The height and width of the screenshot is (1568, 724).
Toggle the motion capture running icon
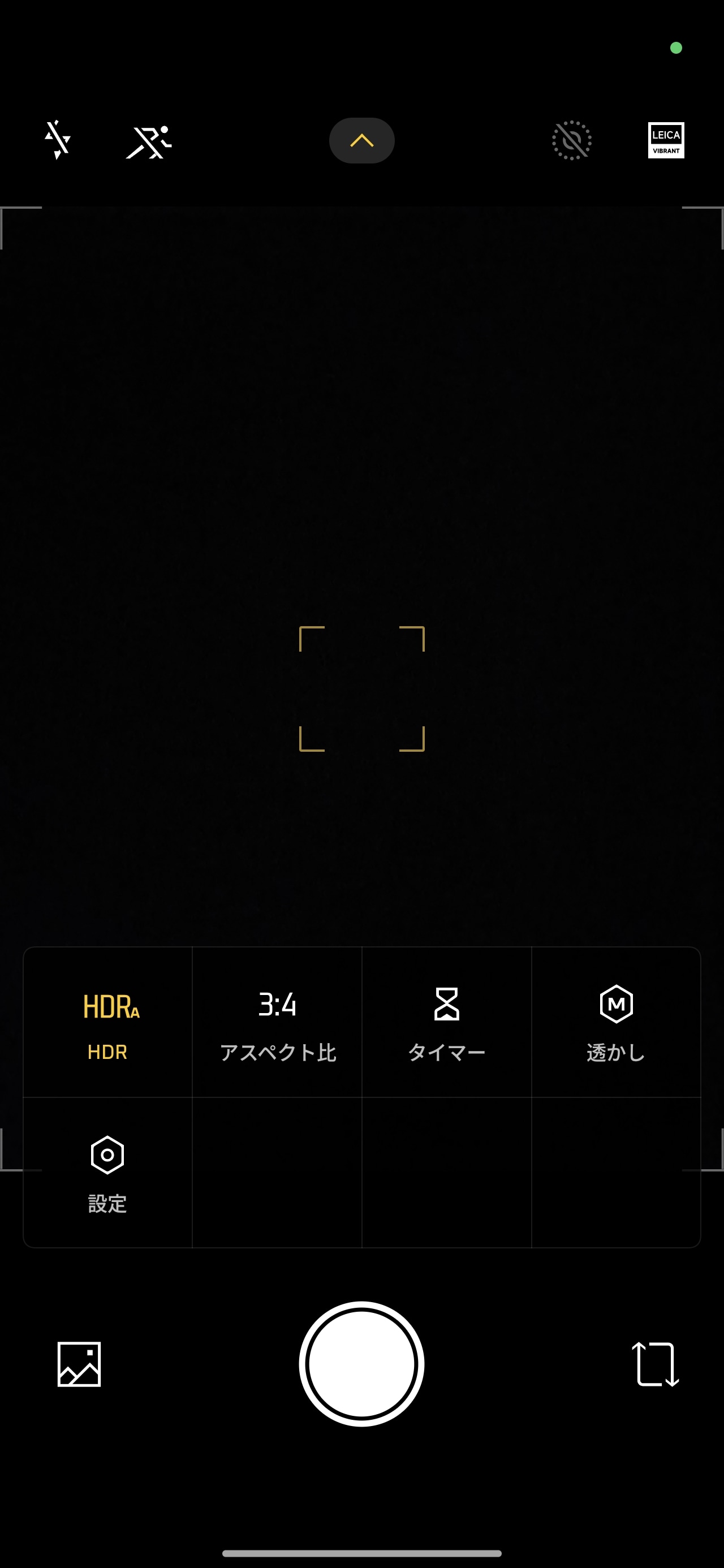tap(149, 141)
